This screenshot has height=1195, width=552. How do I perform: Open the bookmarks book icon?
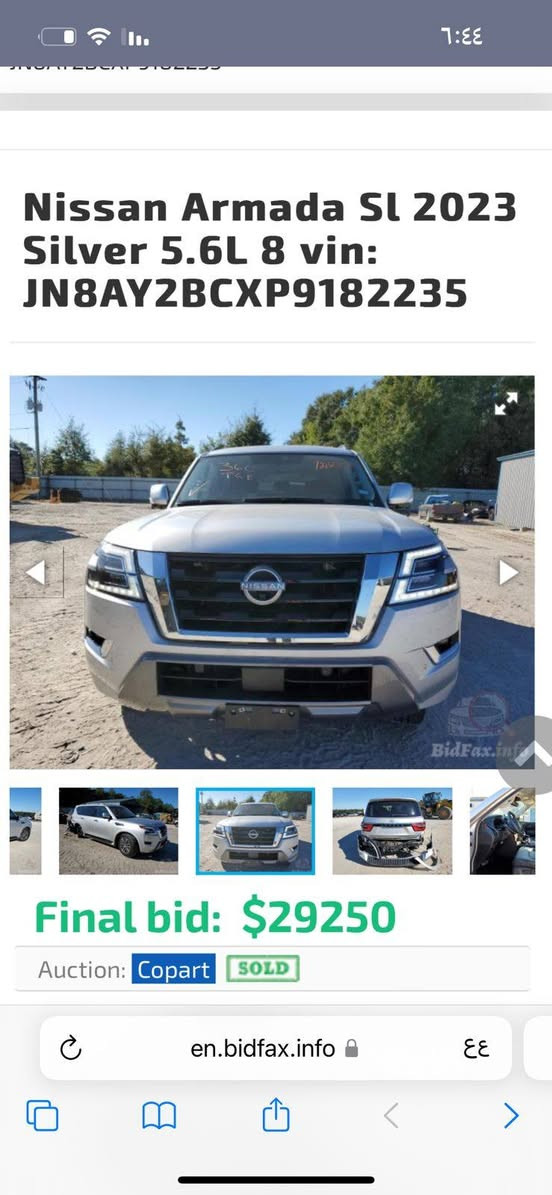pyautogui.click(x=159, y=1116)
